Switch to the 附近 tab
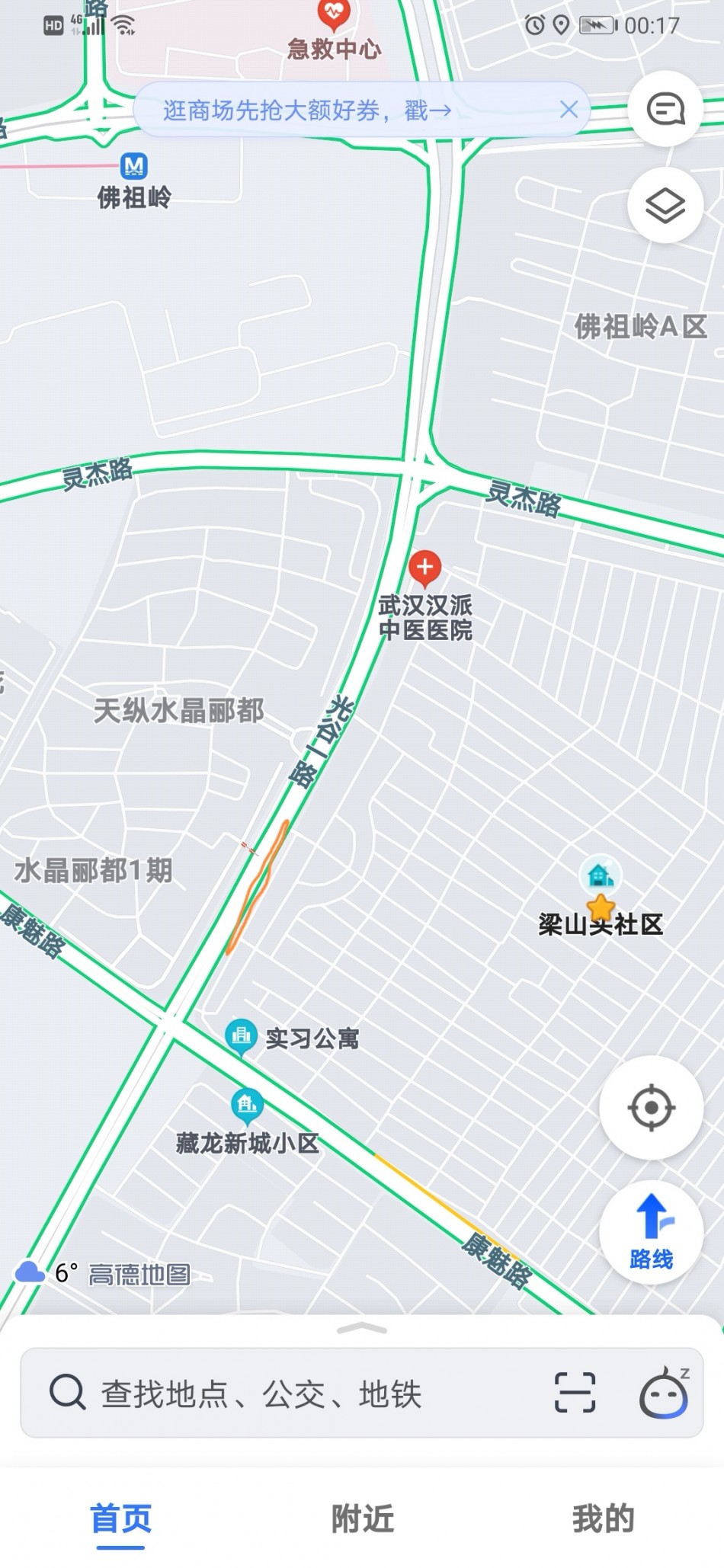724x1568 pixels. (362, 1518)
